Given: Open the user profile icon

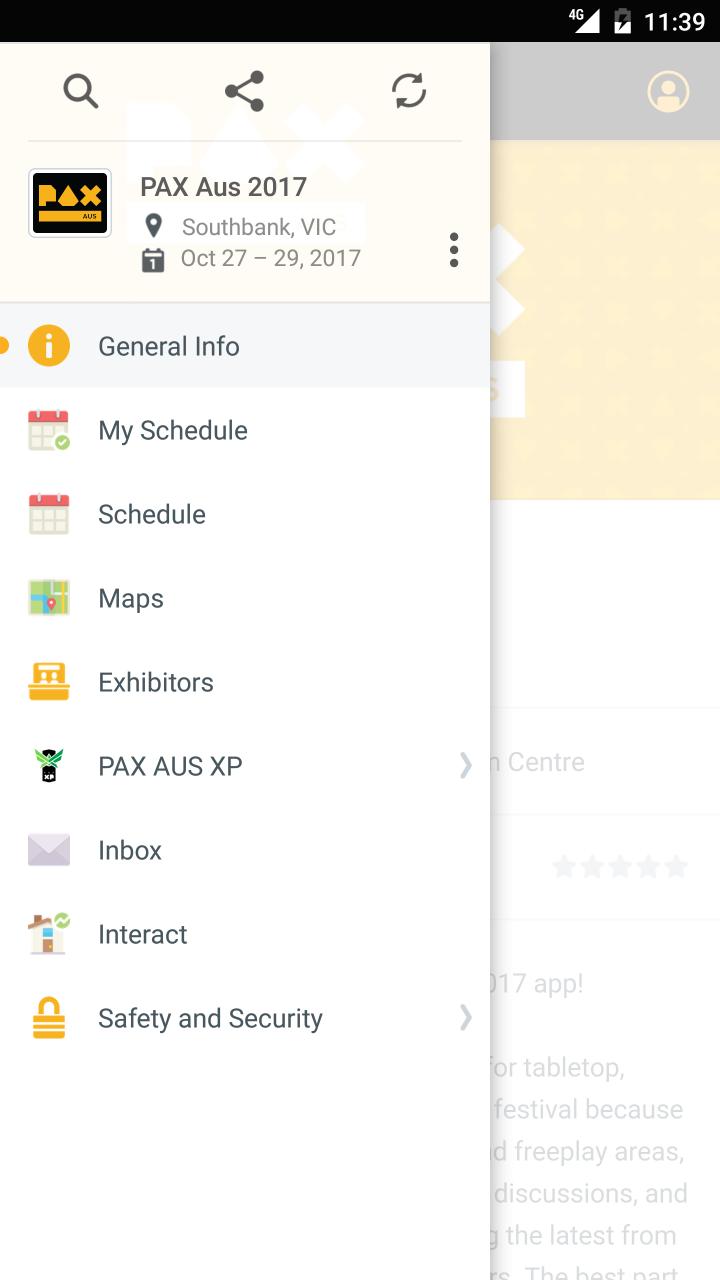Looking at the screenshot, I should [x=667, y=92].
